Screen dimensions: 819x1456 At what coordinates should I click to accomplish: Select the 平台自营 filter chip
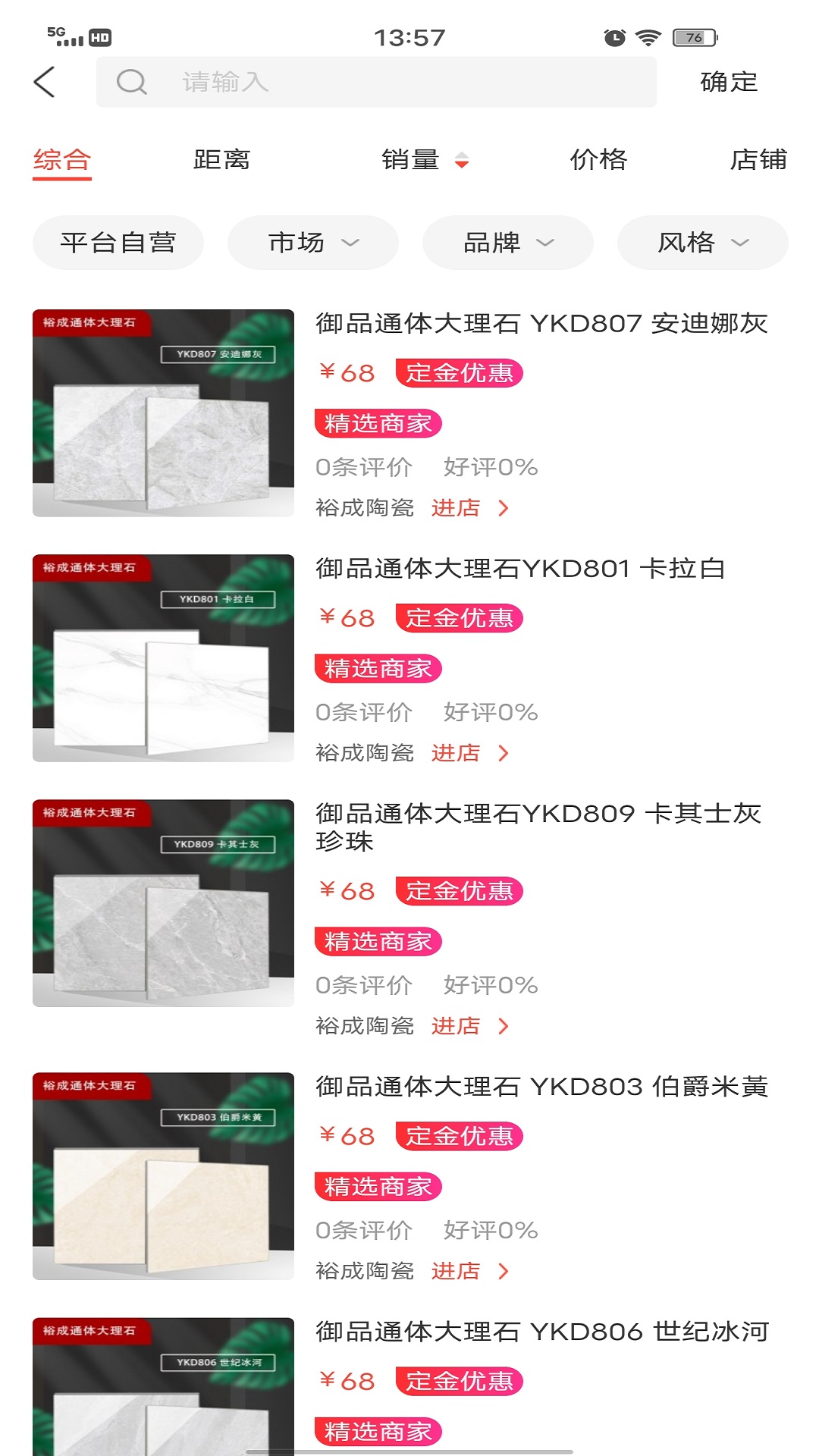[118, 243]
